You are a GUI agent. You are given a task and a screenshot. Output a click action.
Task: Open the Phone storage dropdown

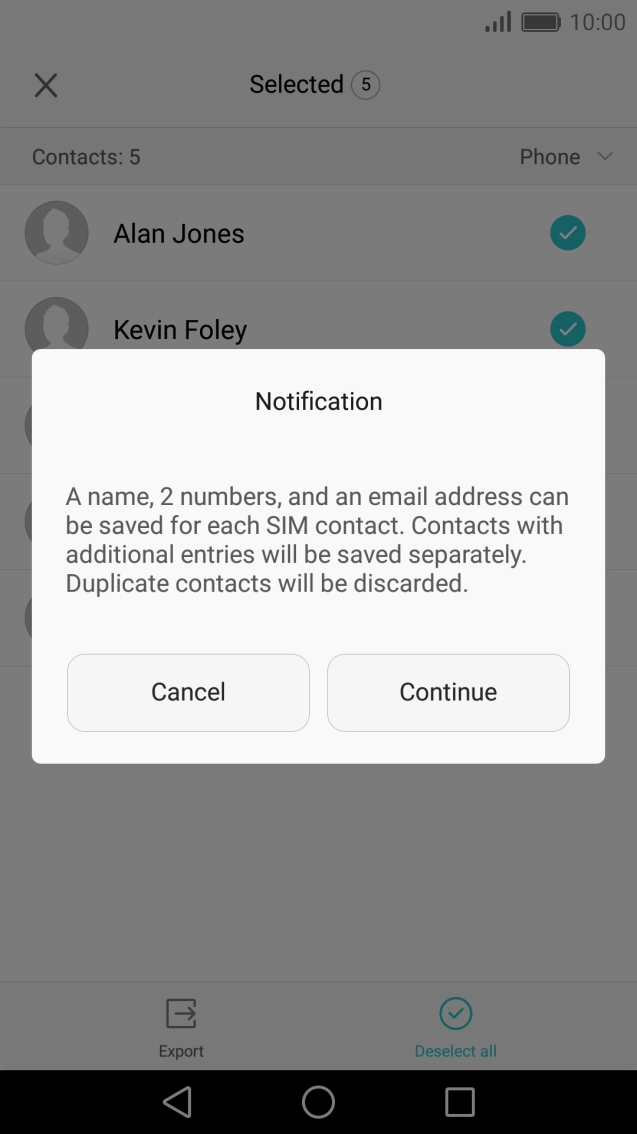[566, 156]
